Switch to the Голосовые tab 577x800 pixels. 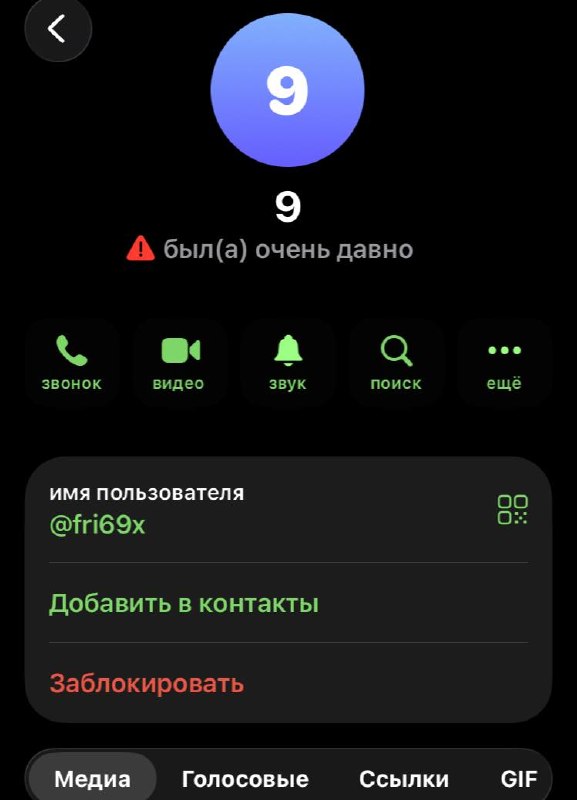tap(245, 779)
